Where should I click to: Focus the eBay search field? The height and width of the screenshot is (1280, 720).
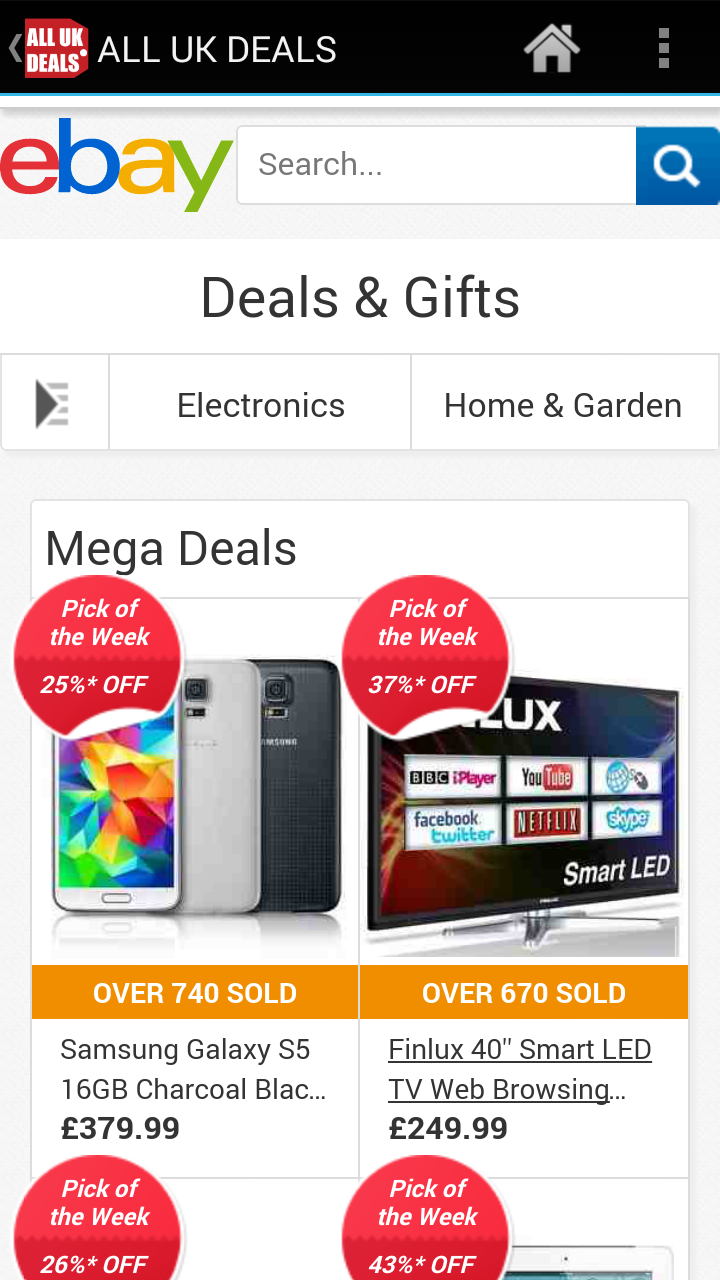[x=436, y=165]
